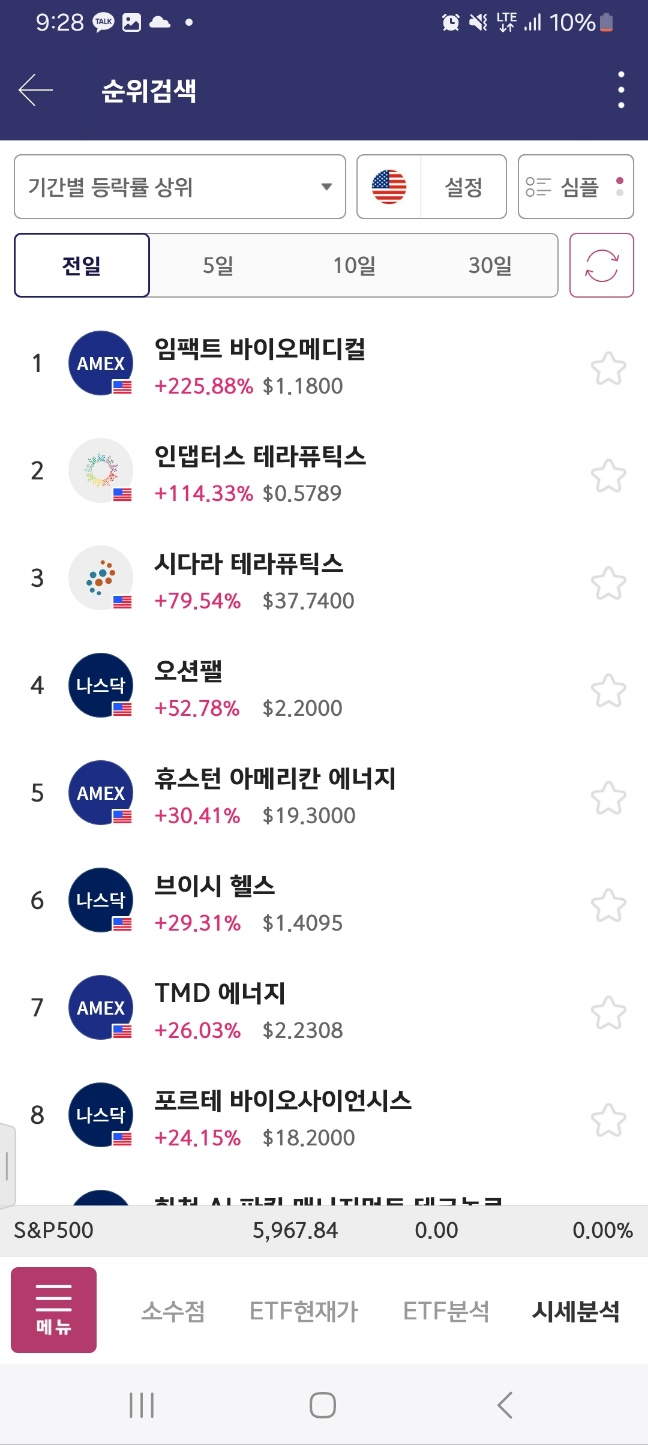Expand the 기간별 등락률 상위 dropdown
Image resolution: width=648 pixels, height=1445 pixels.
point(180,187)
